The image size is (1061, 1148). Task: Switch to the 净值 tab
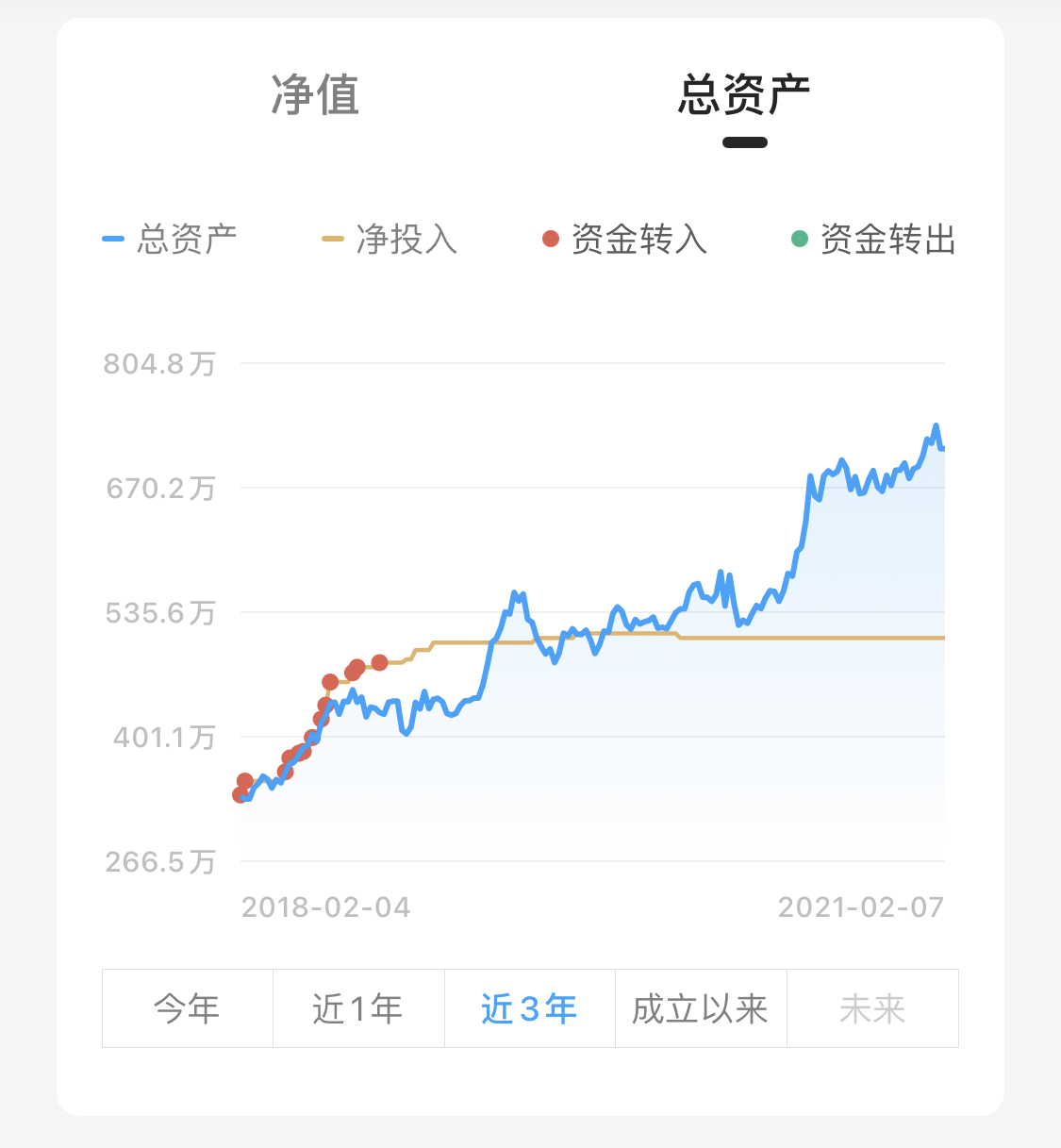[315, 95]
